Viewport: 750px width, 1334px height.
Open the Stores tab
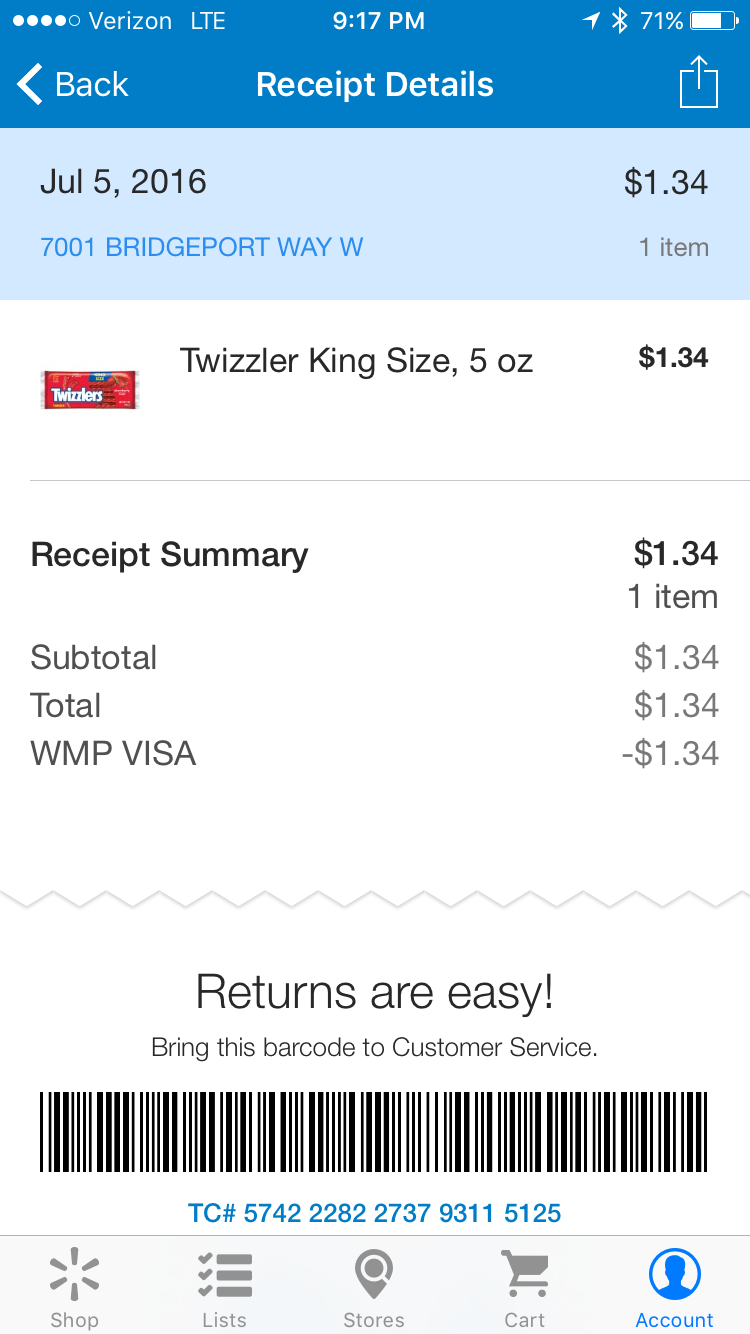click(374, 1288)
